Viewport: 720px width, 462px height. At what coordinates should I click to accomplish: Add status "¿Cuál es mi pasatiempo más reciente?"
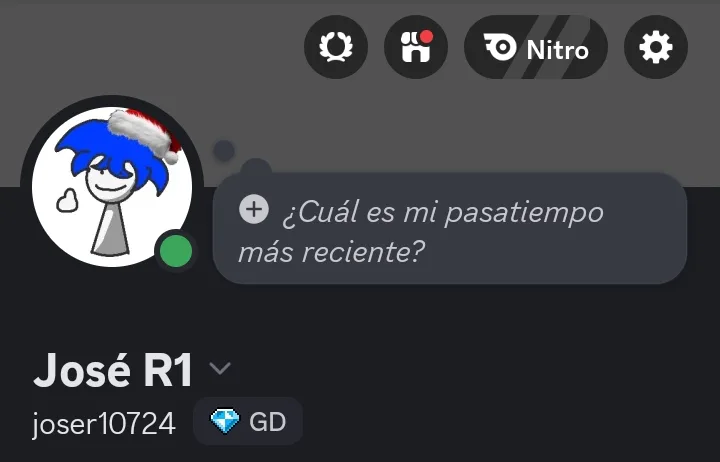tap(449, 229)
